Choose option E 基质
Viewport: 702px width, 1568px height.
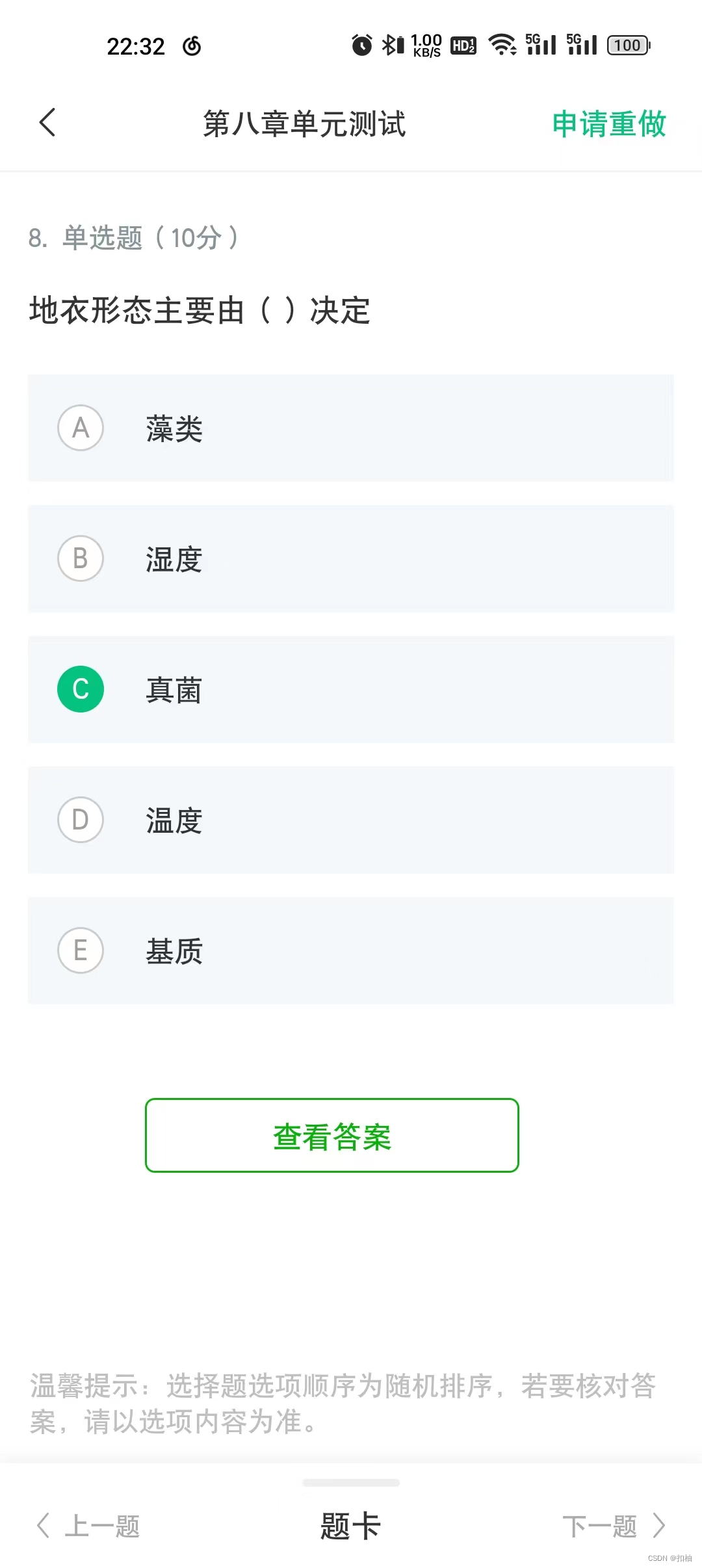click(x=351, y=950)
